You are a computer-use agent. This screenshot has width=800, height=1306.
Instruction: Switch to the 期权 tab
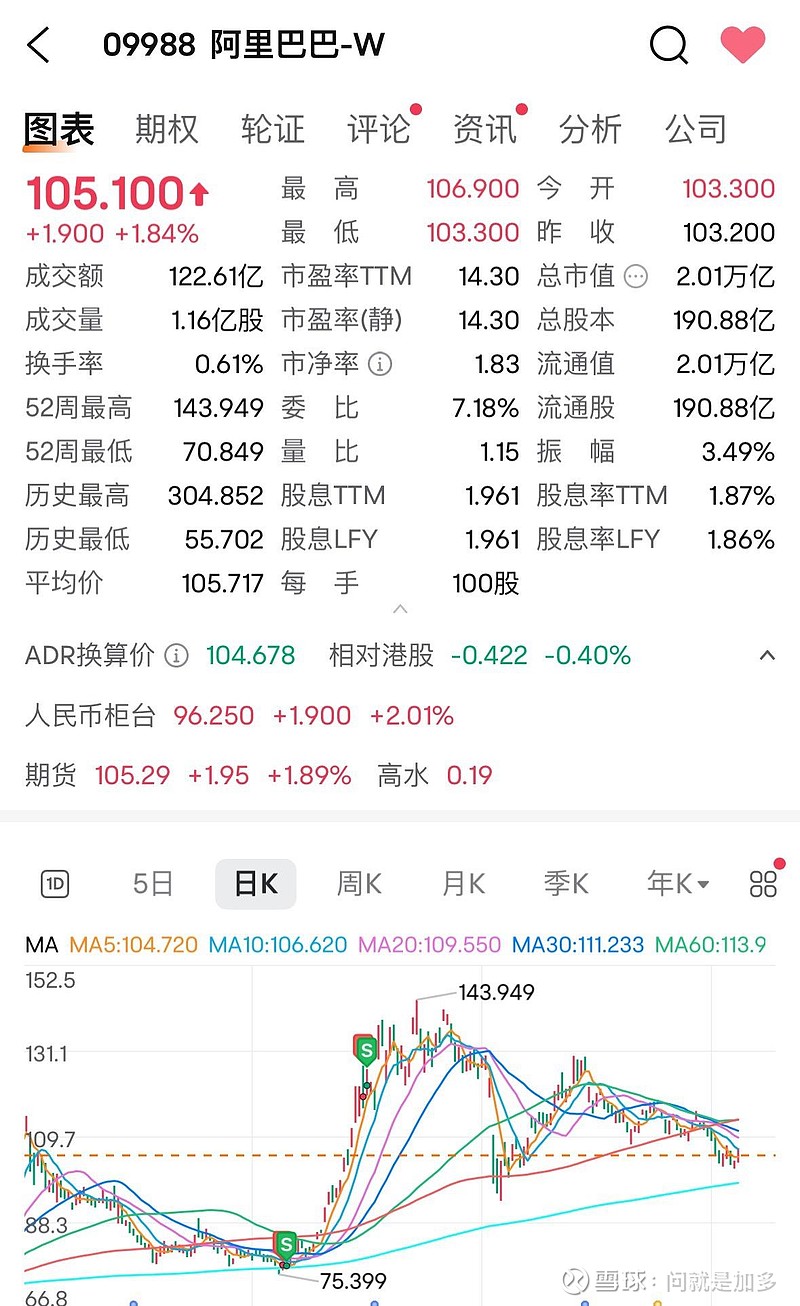pos(166,130)
